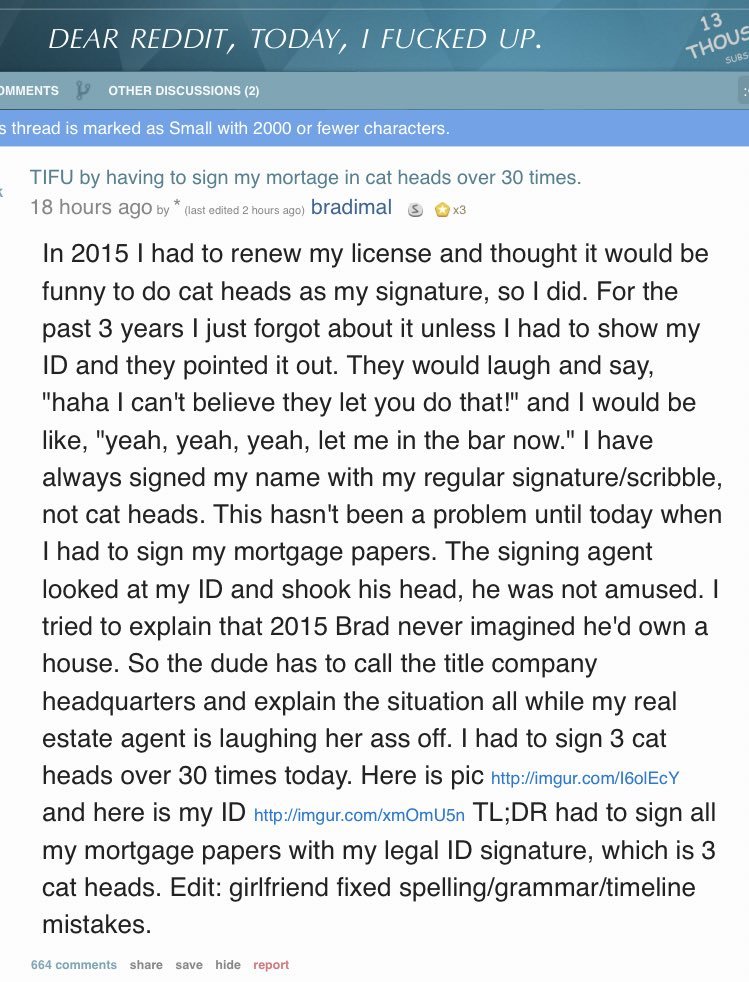
Task: Switch to the Comments tab
Action: point(28,90)
